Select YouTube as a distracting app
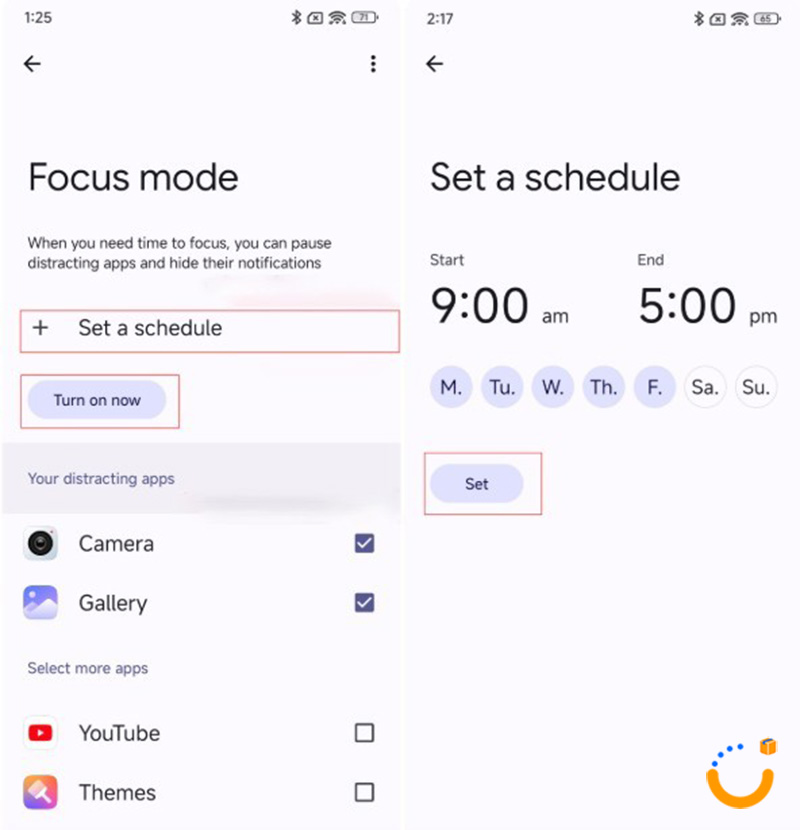 (x=364, y=733)
